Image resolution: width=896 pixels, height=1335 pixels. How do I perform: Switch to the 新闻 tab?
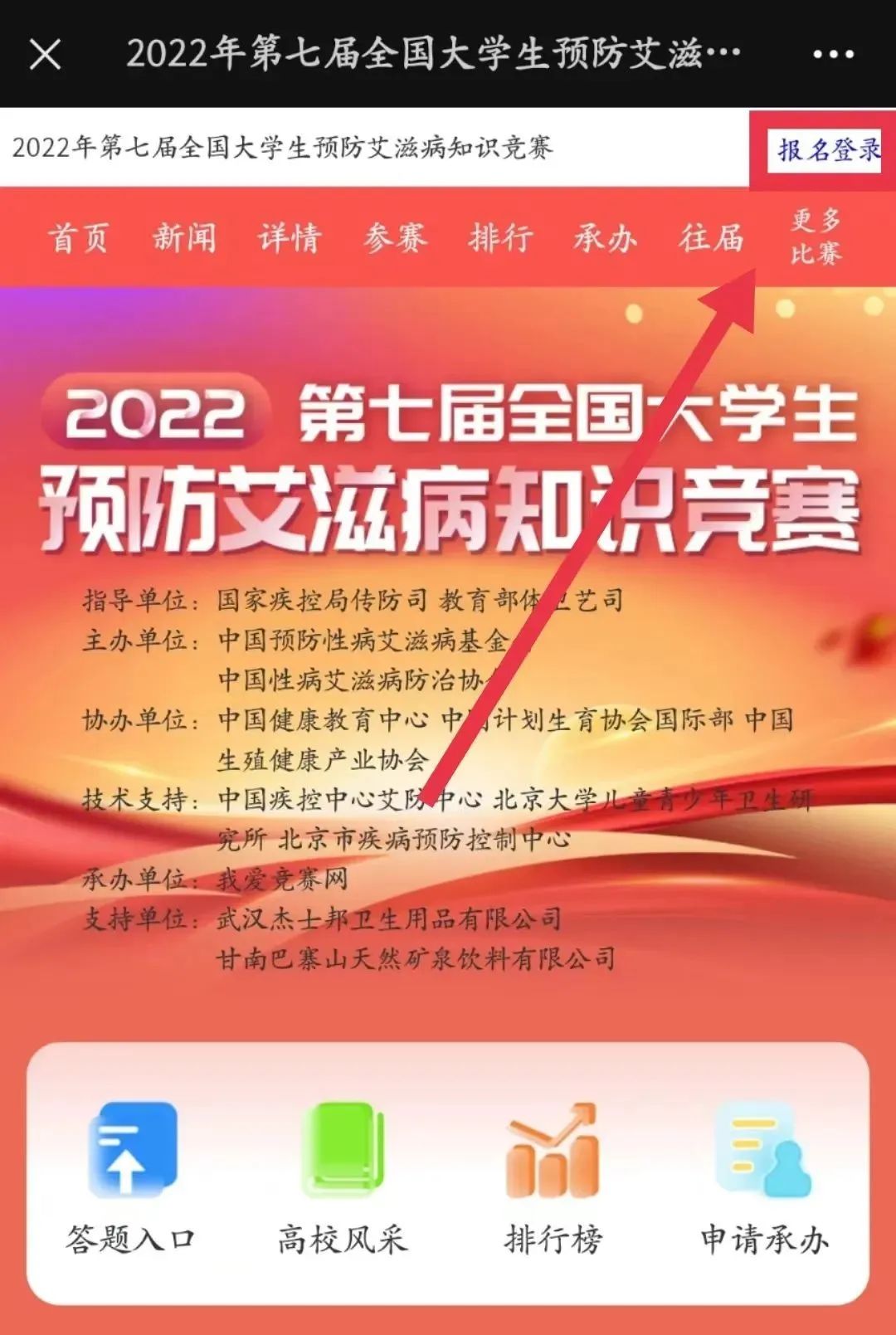point(184,238)
